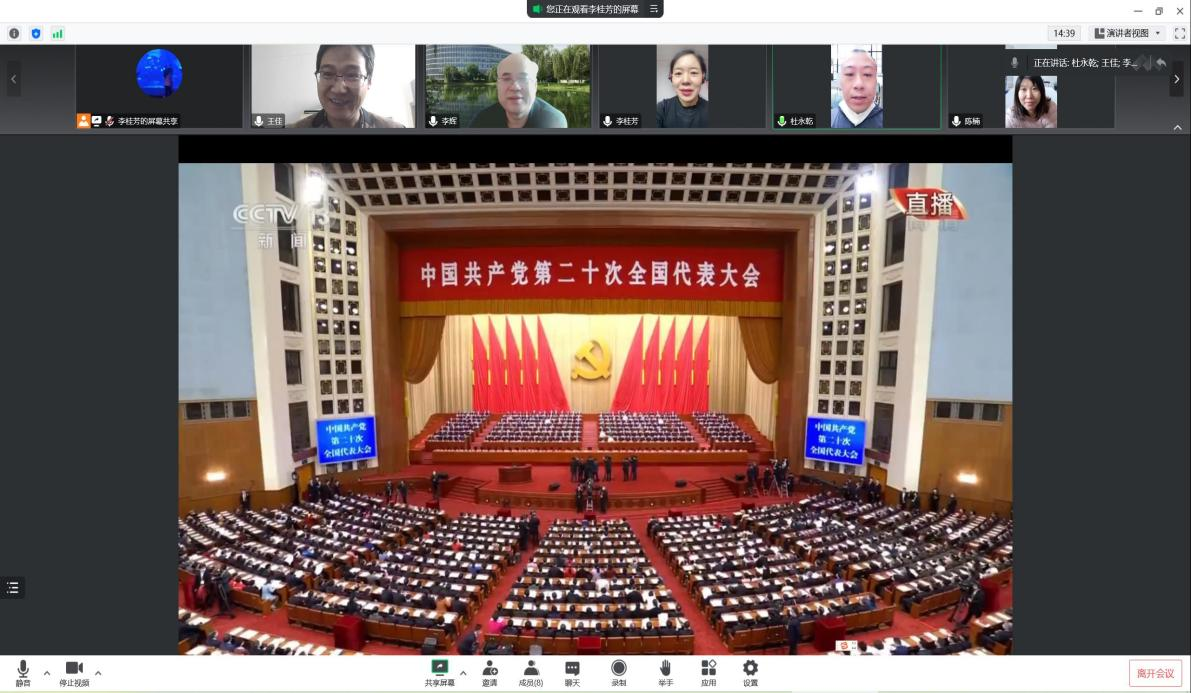Viewport: 1191px width, 693px height.
Task: Leave the meeting (离开会议)
Action: point(1155,673)
